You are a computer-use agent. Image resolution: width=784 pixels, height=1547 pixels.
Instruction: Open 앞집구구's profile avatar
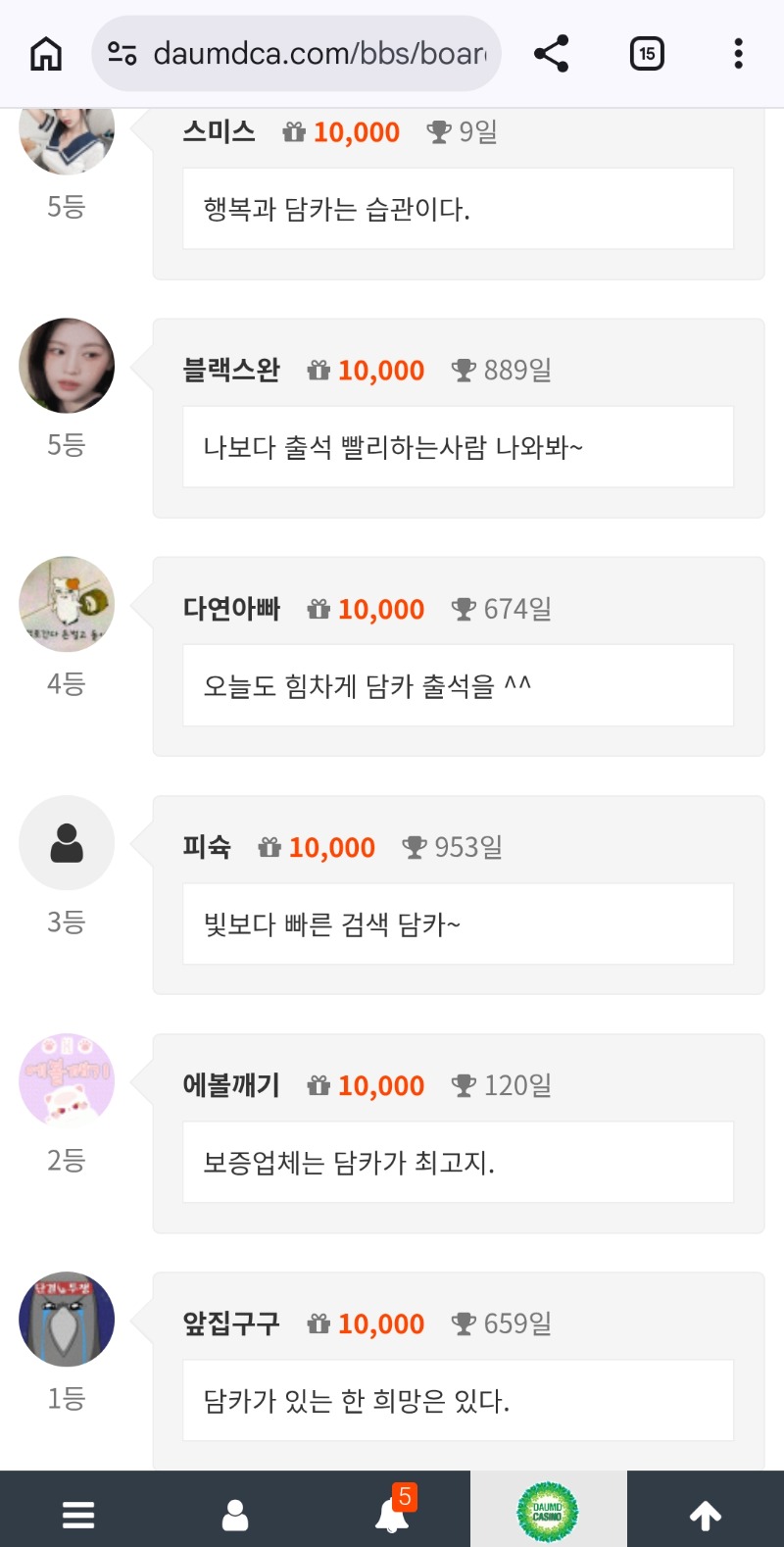click(x=67, y=1320)
